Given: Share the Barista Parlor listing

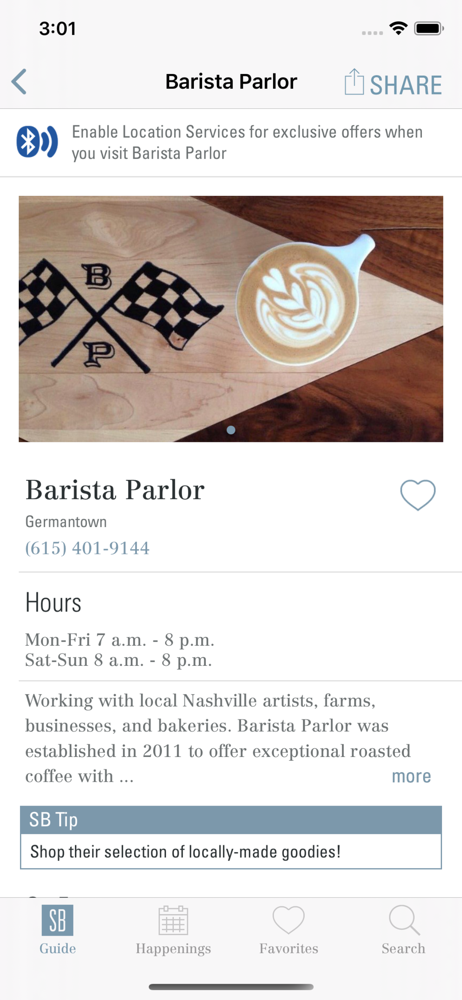Looking at the screenshot, I should pos(393,84).
